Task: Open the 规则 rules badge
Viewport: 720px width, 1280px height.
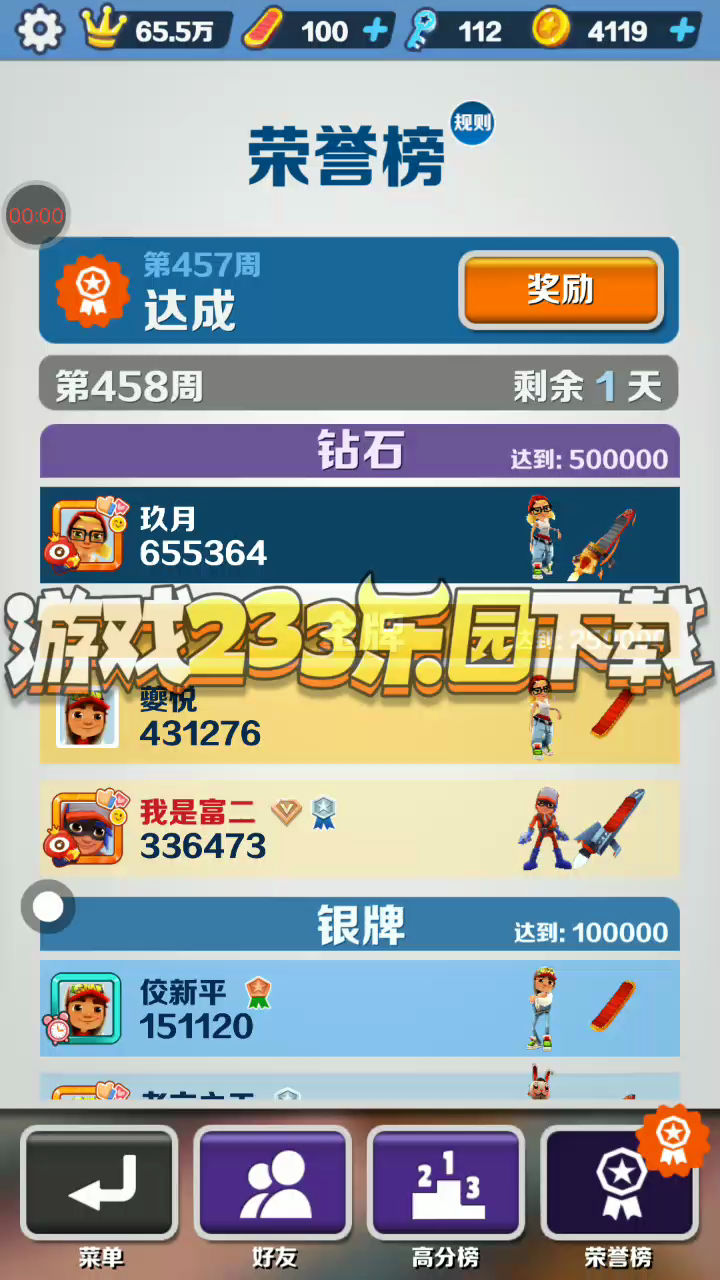Action: coord(471,123)
